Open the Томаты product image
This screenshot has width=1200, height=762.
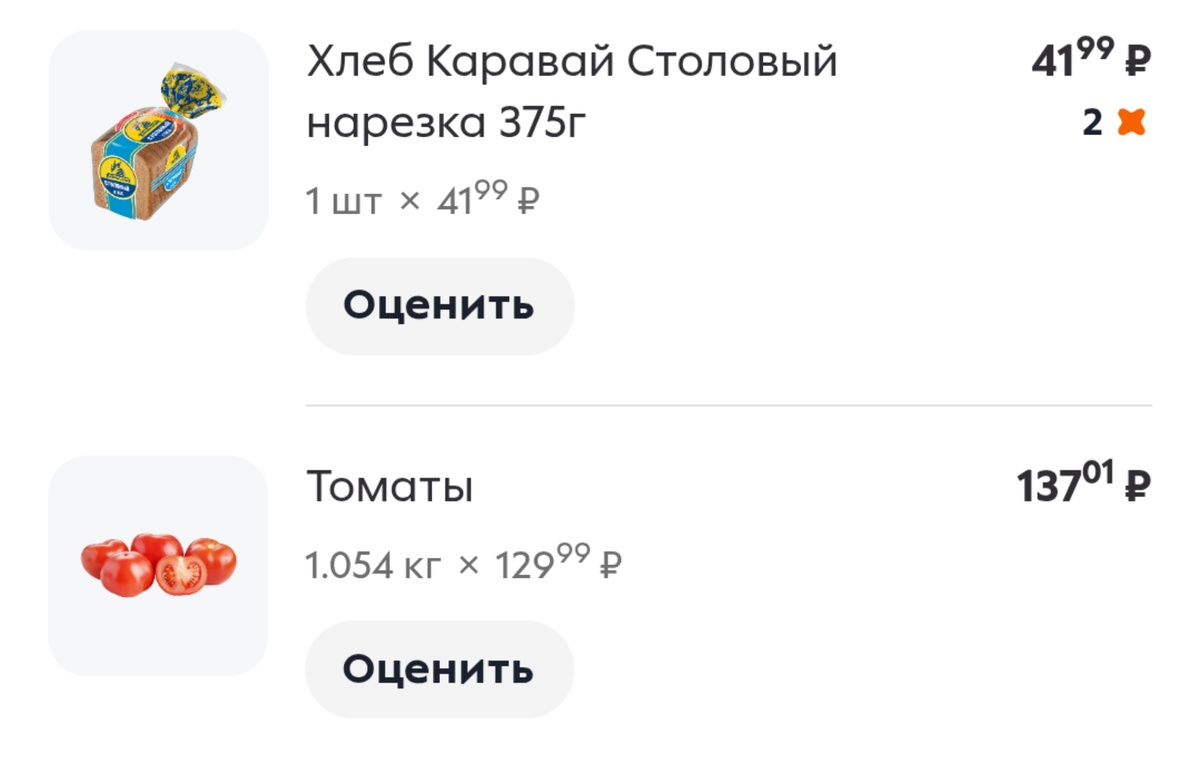158,565
